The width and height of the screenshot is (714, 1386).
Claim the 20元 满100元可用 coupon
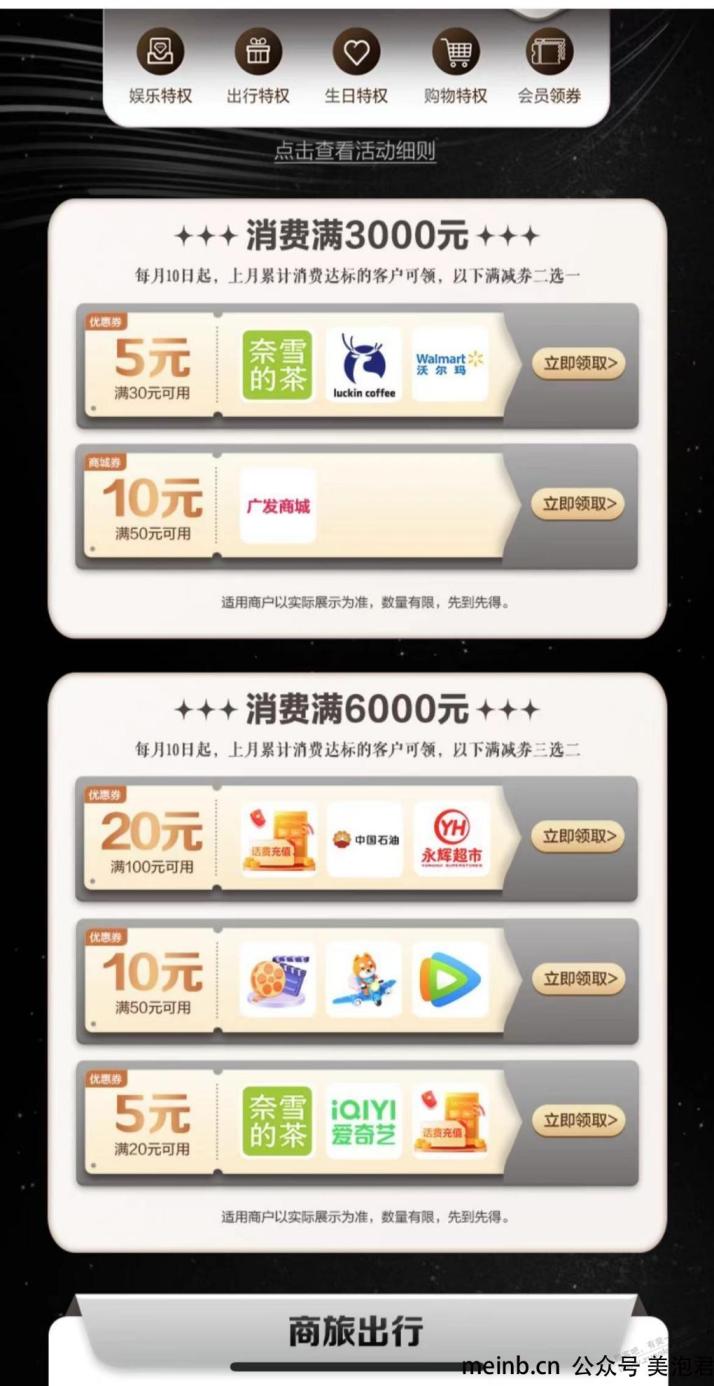tap(579, 836)
